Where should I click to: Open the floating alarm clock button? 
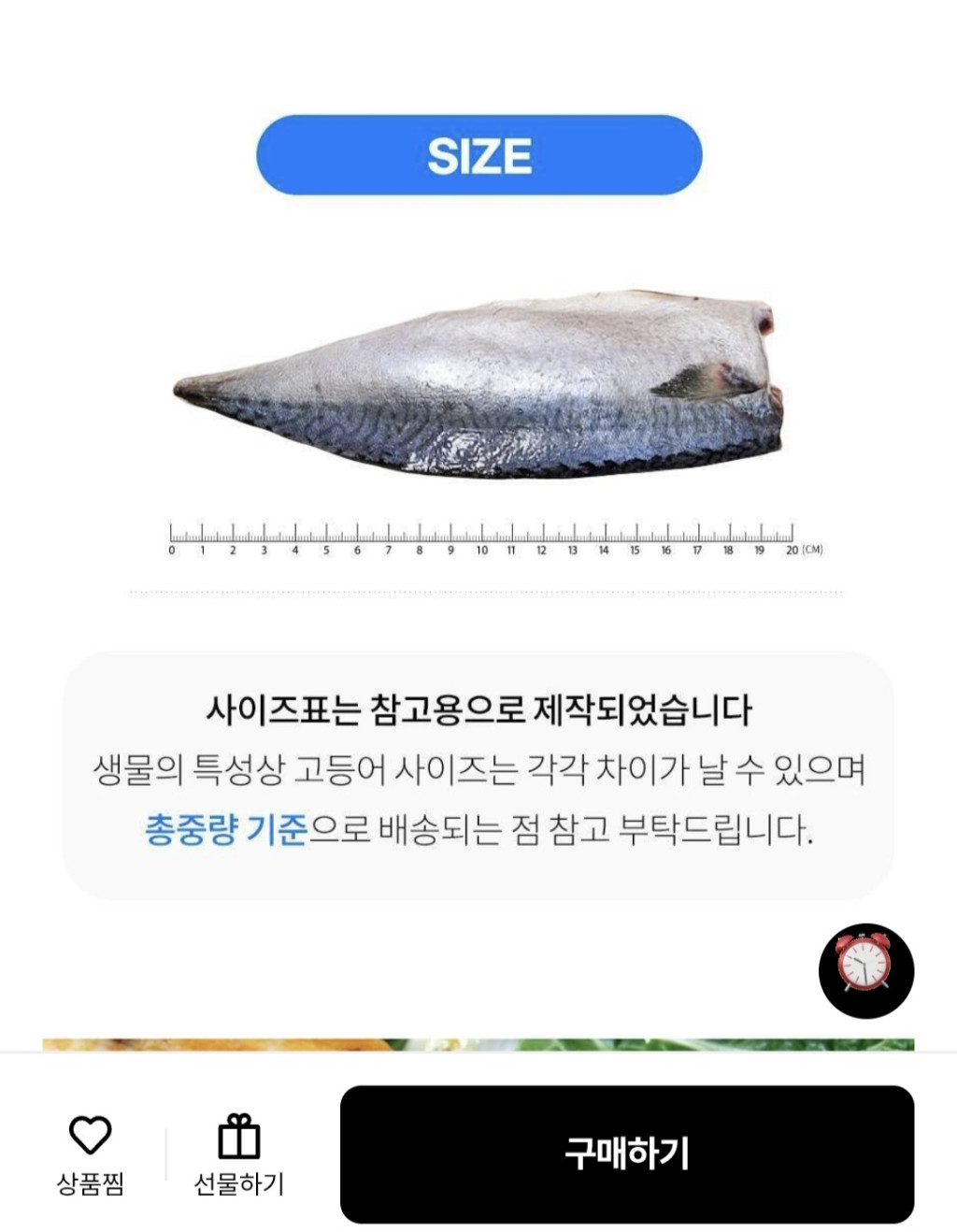click(x=865, y=969)
